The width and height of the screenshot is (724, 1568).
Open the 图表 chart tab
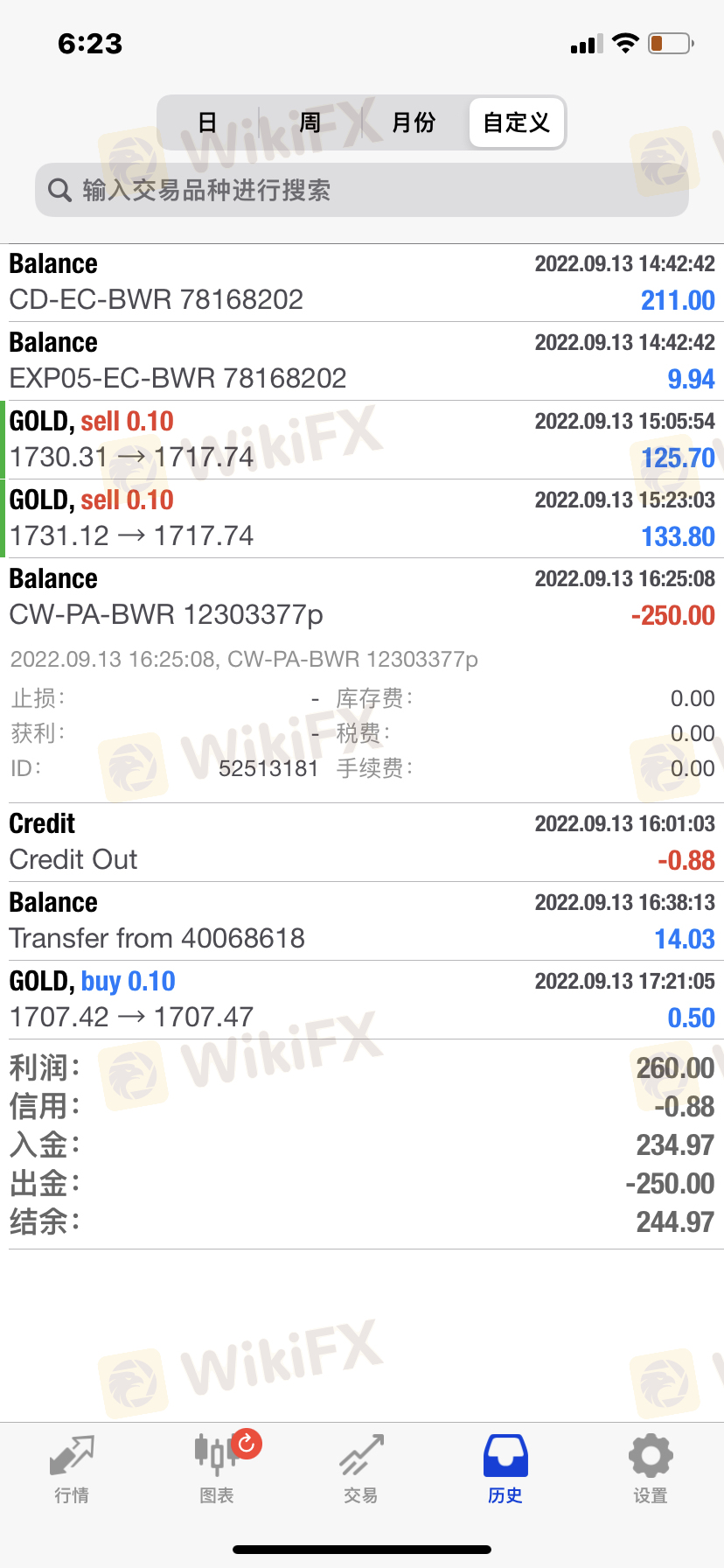(x=217, y=1468)
